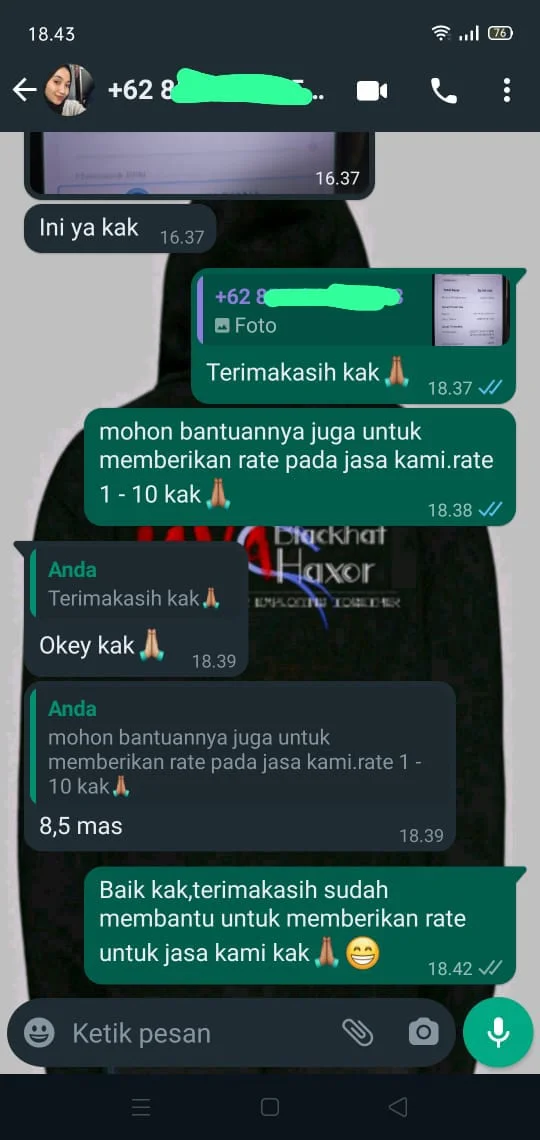Open the overflow menu

[x=507, y=91]
